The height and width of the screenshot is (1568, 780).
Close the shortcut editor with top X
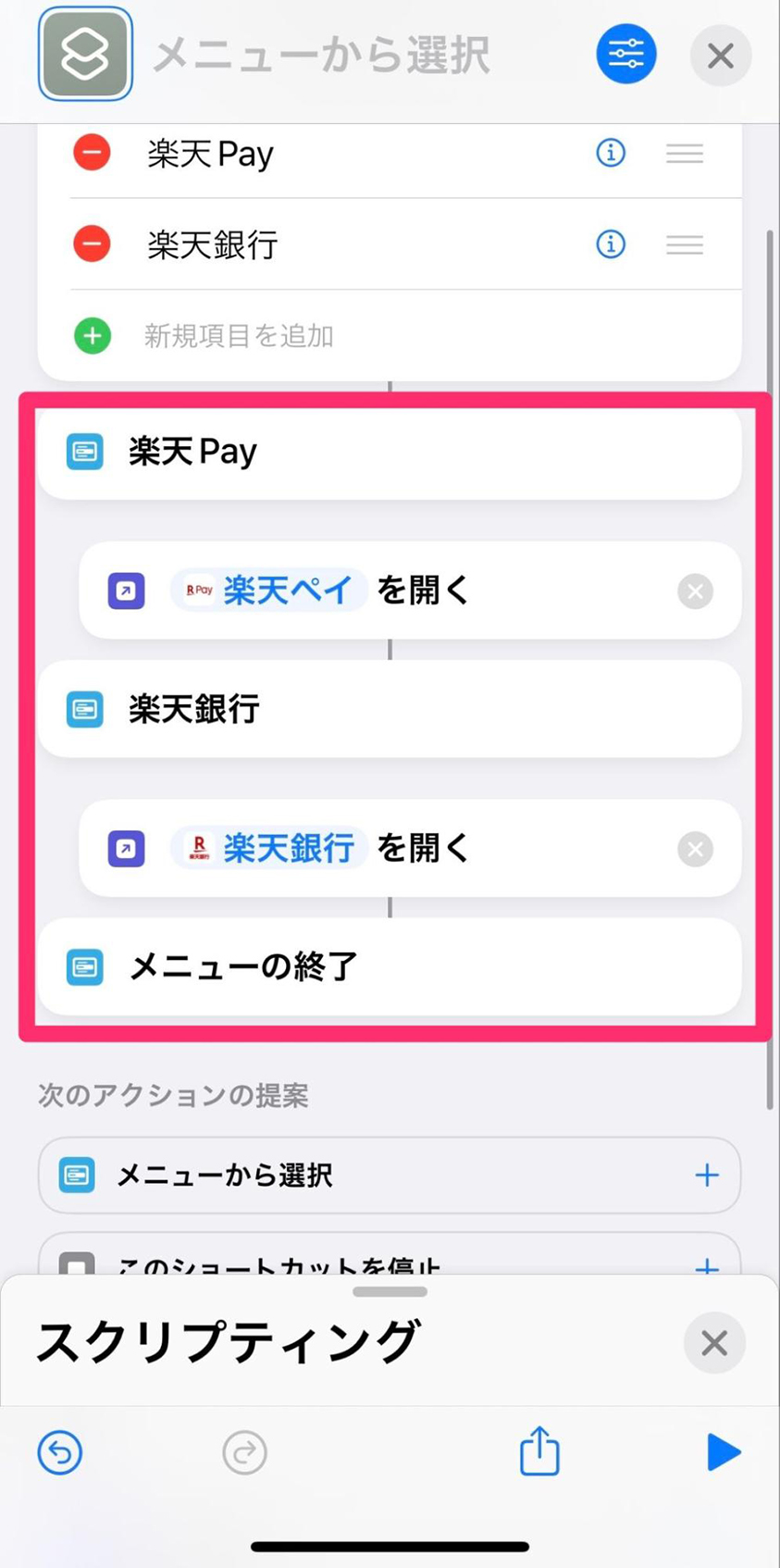[x=720, y=56]
